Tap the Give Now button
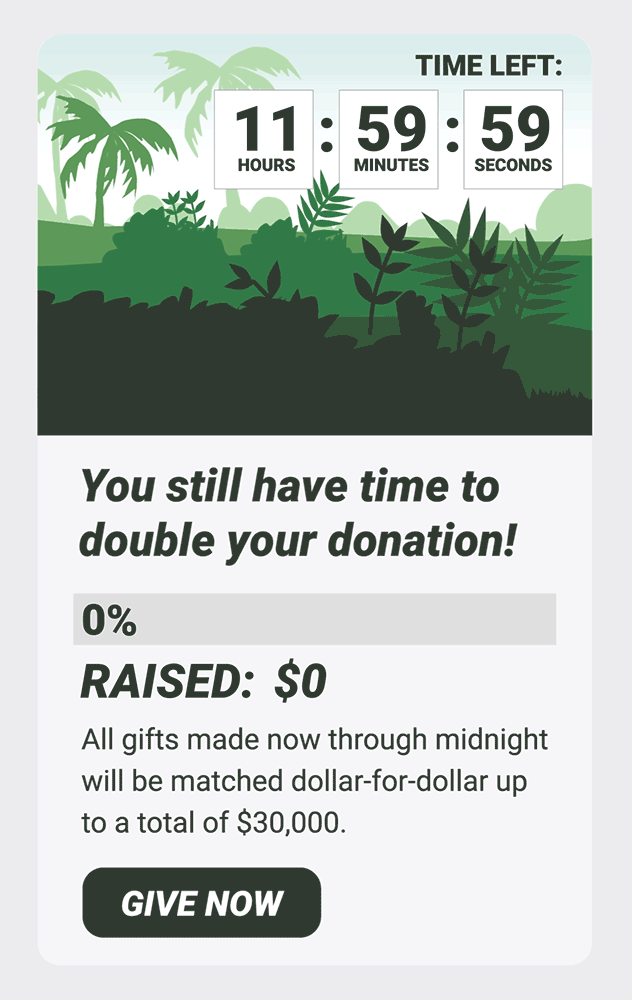 pyautogui.click(x=202, y=902)
